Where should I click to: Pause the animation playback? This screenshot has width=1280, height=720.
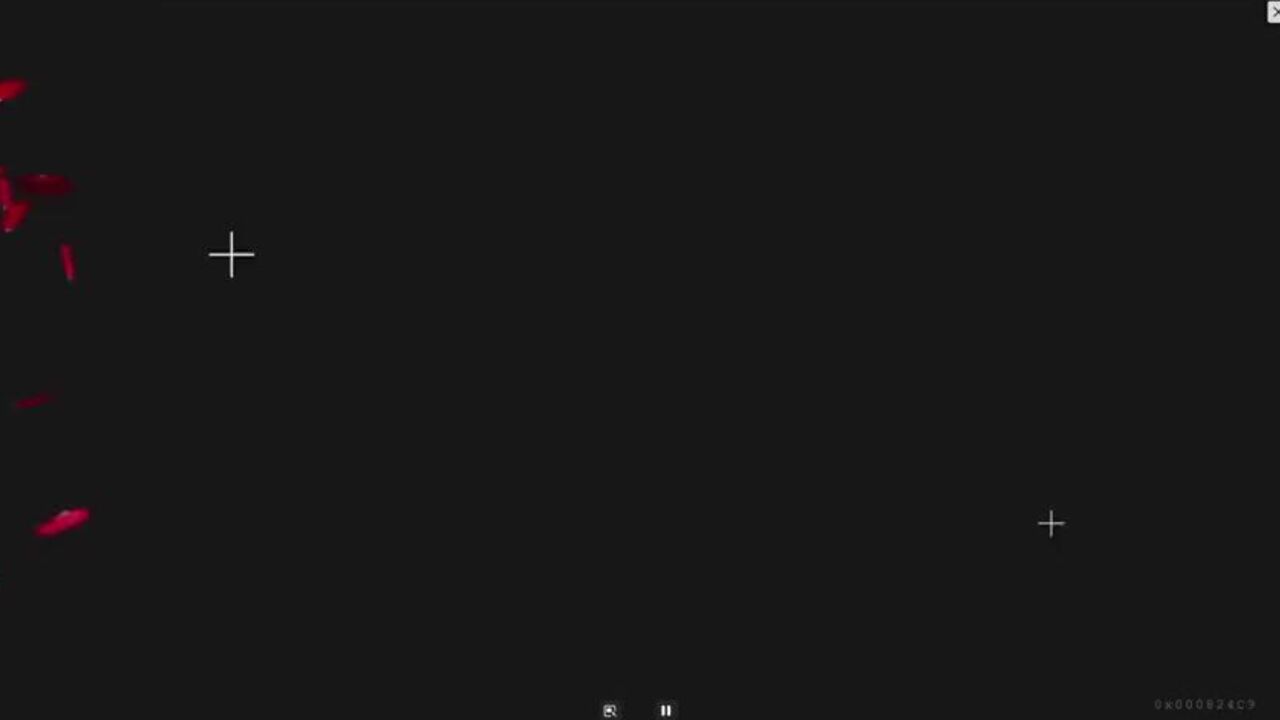pyautogui.click(x=666, y=710)
